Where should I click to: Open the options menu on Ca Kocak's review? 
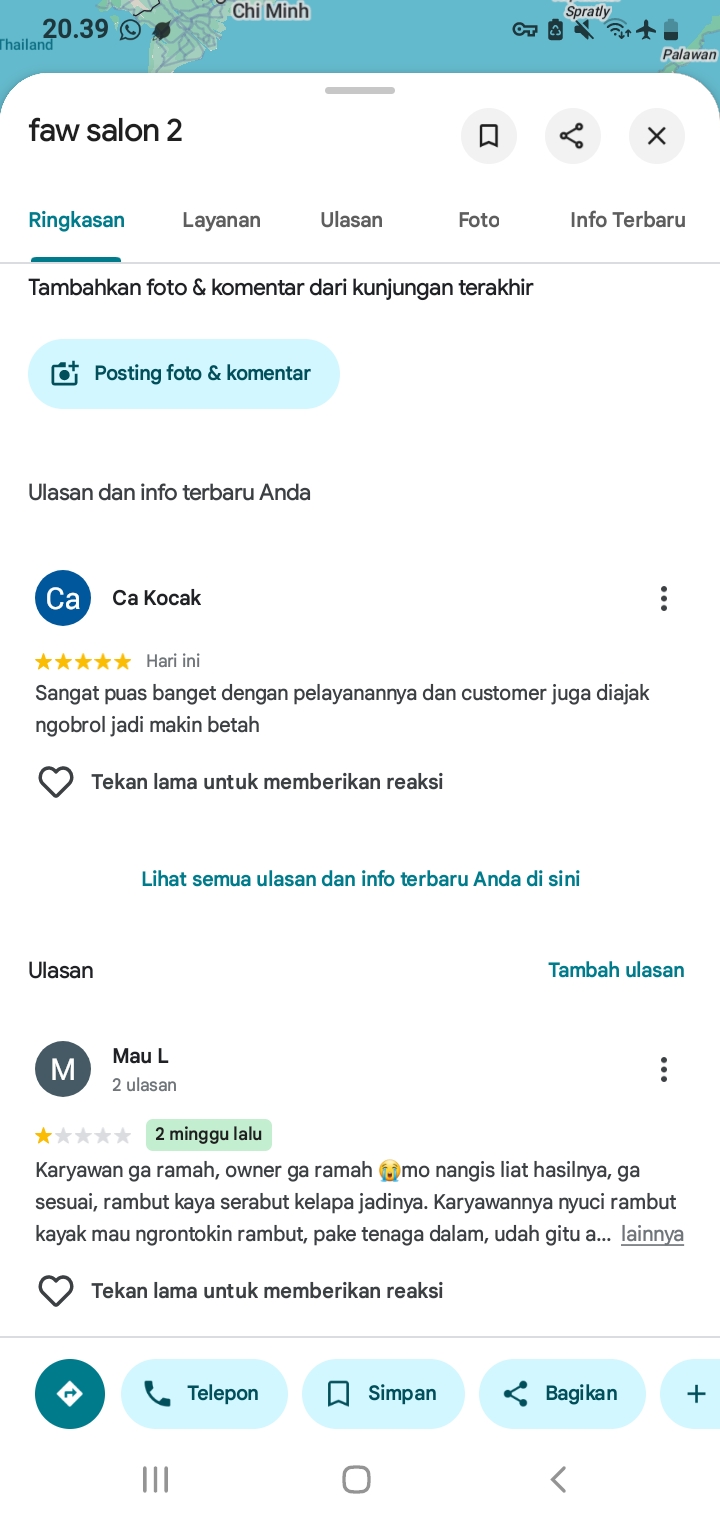(x=663, y=598)
